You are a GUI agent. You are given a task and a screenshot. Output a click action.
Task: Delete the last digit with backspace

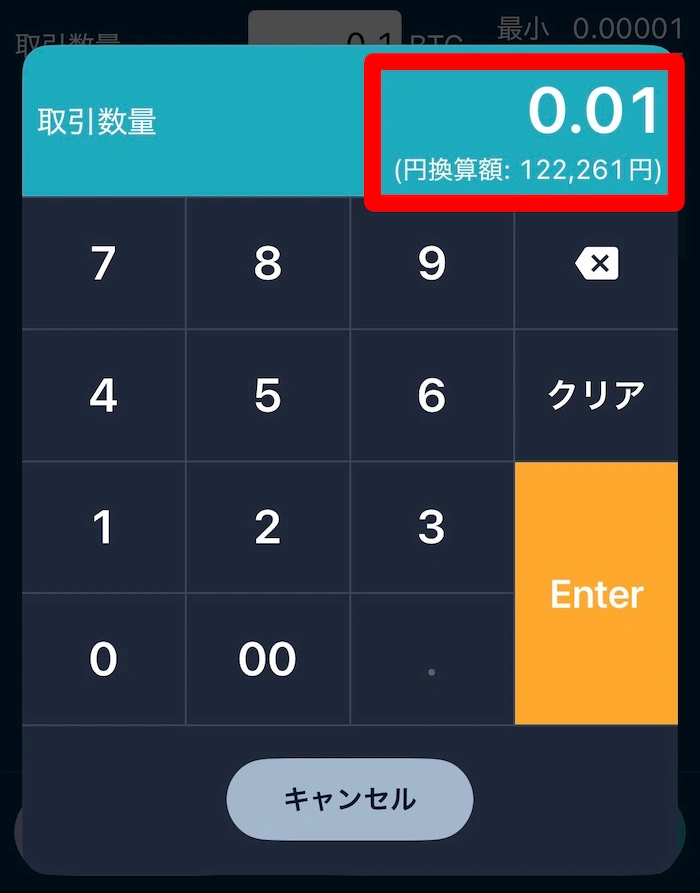(596, 264)
